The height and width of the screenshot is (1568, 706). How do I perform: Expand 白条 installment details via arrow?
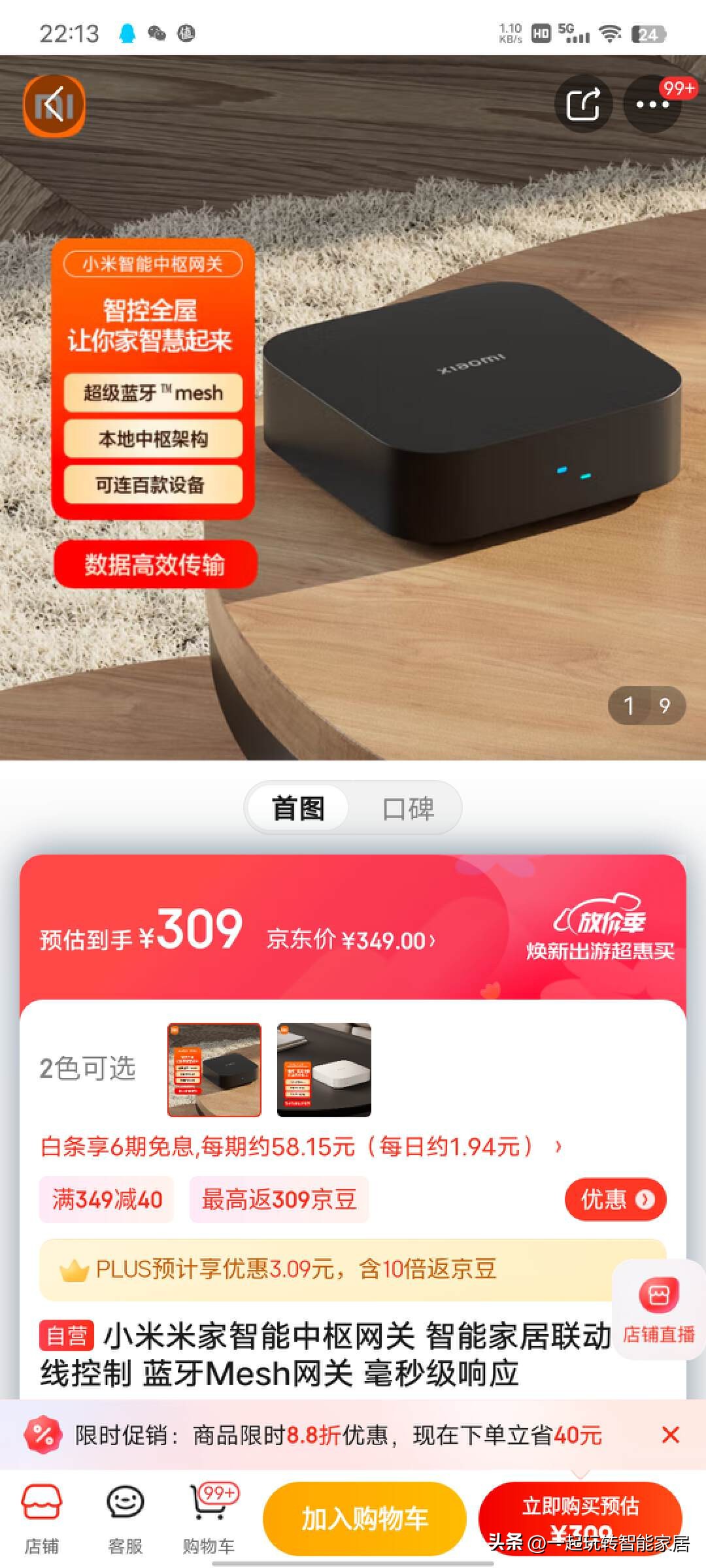tap(559, 1146)
